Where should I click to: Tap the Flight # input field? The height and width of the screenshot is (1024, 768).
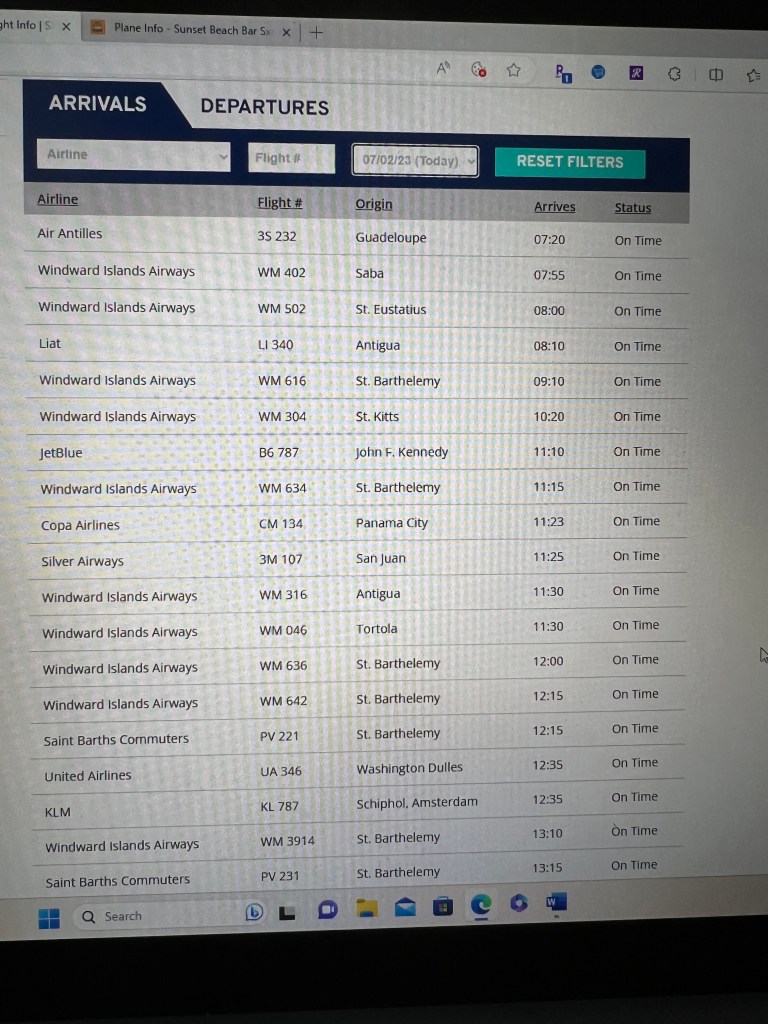point(291,158)
